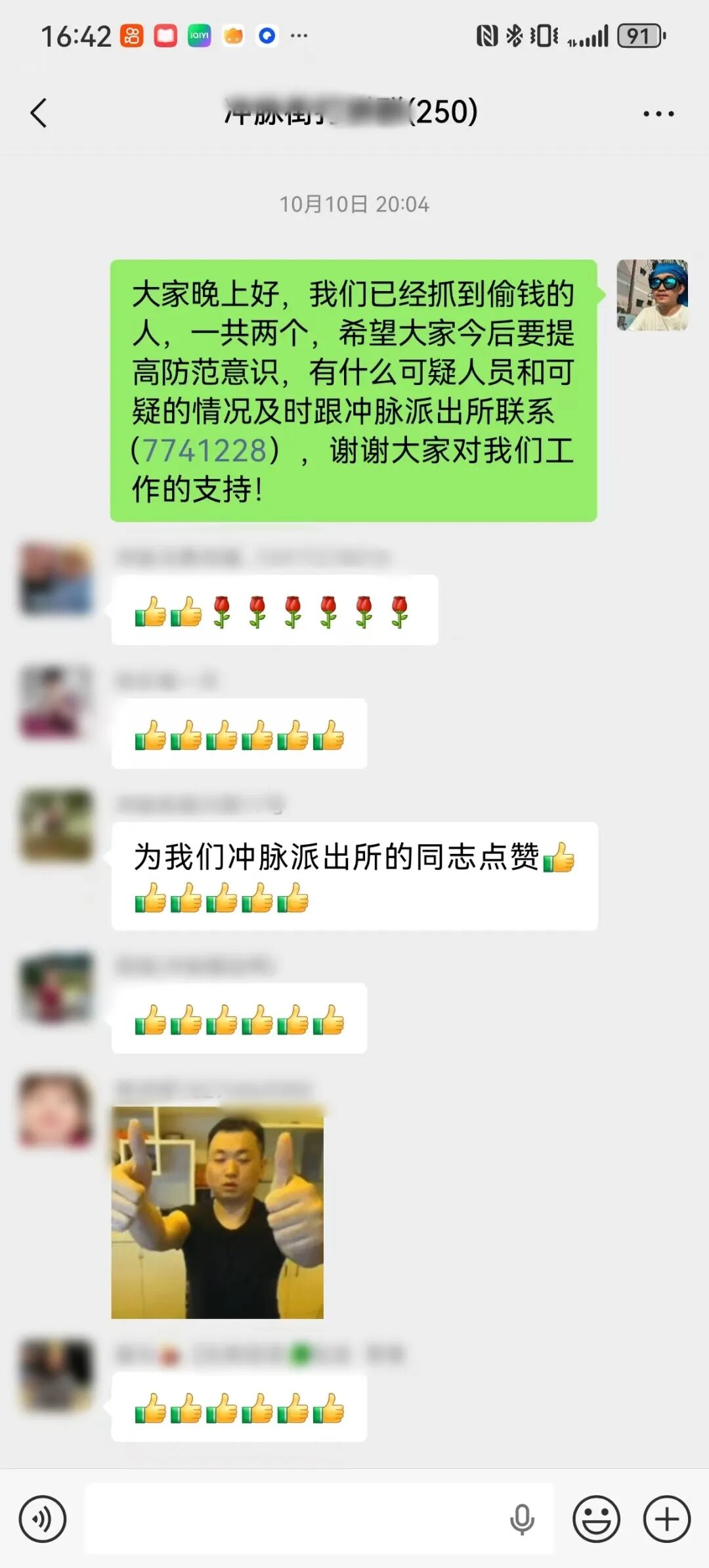The height and width of the screenshot is (1568, 709).
Task: Open the plus attachments menu
Action: (666, 1519)
